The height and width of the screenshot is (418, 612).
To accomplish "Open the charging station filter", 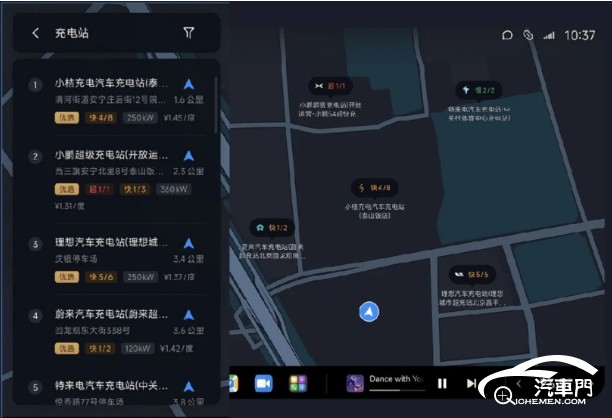I will tap(189, 33).
